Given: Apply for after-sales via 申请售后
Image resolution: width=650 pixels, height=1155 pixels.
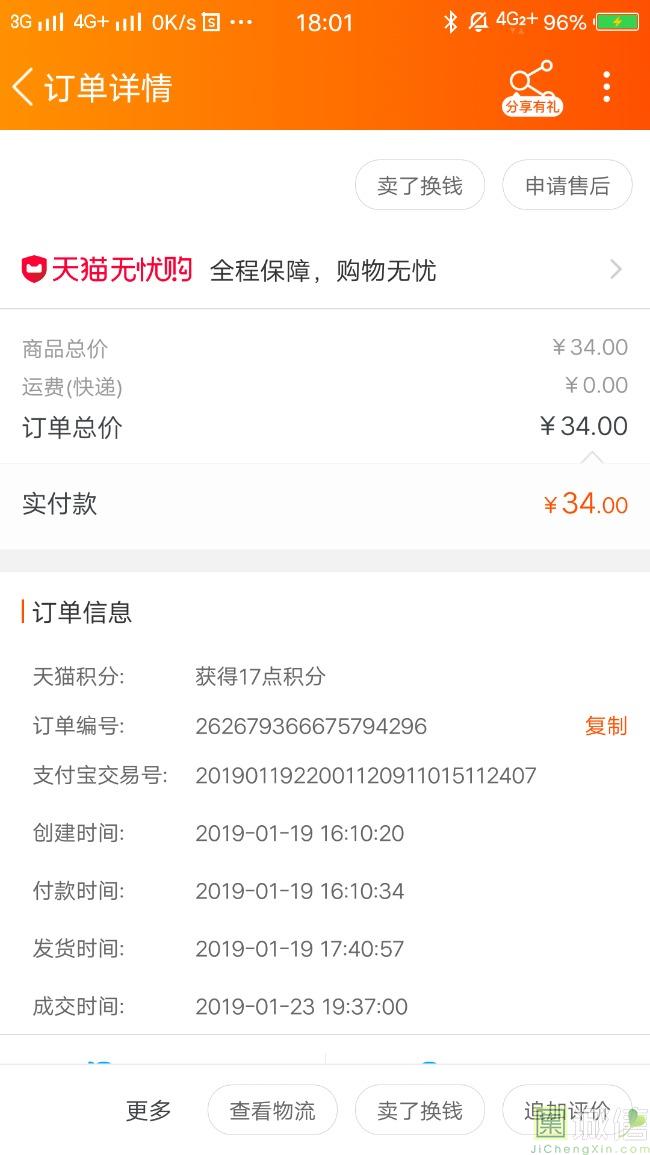Looking at the screenshot, I should pos(567,185).
